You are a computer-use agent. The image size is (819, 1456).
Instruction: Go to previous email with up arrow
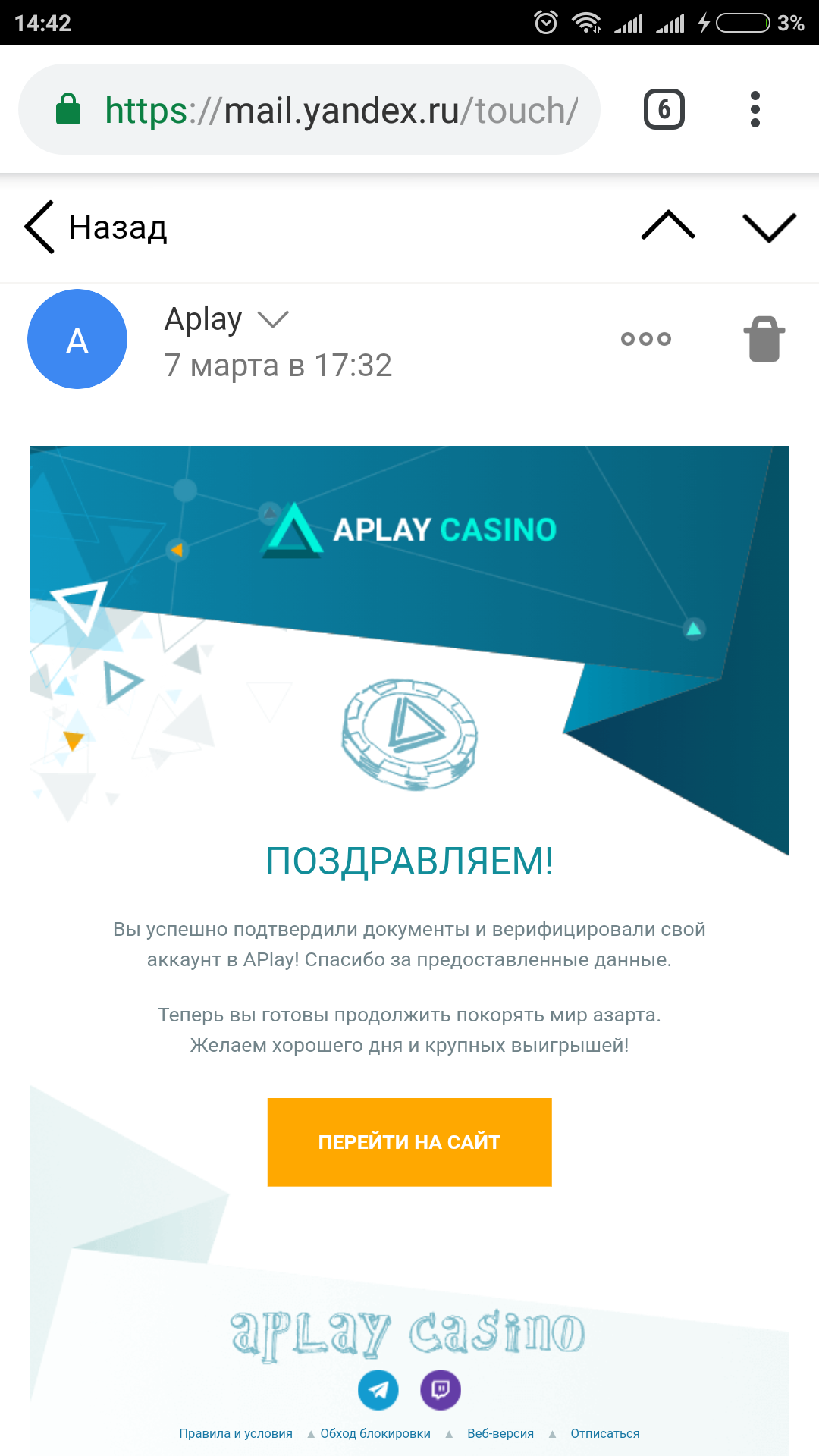667,225
